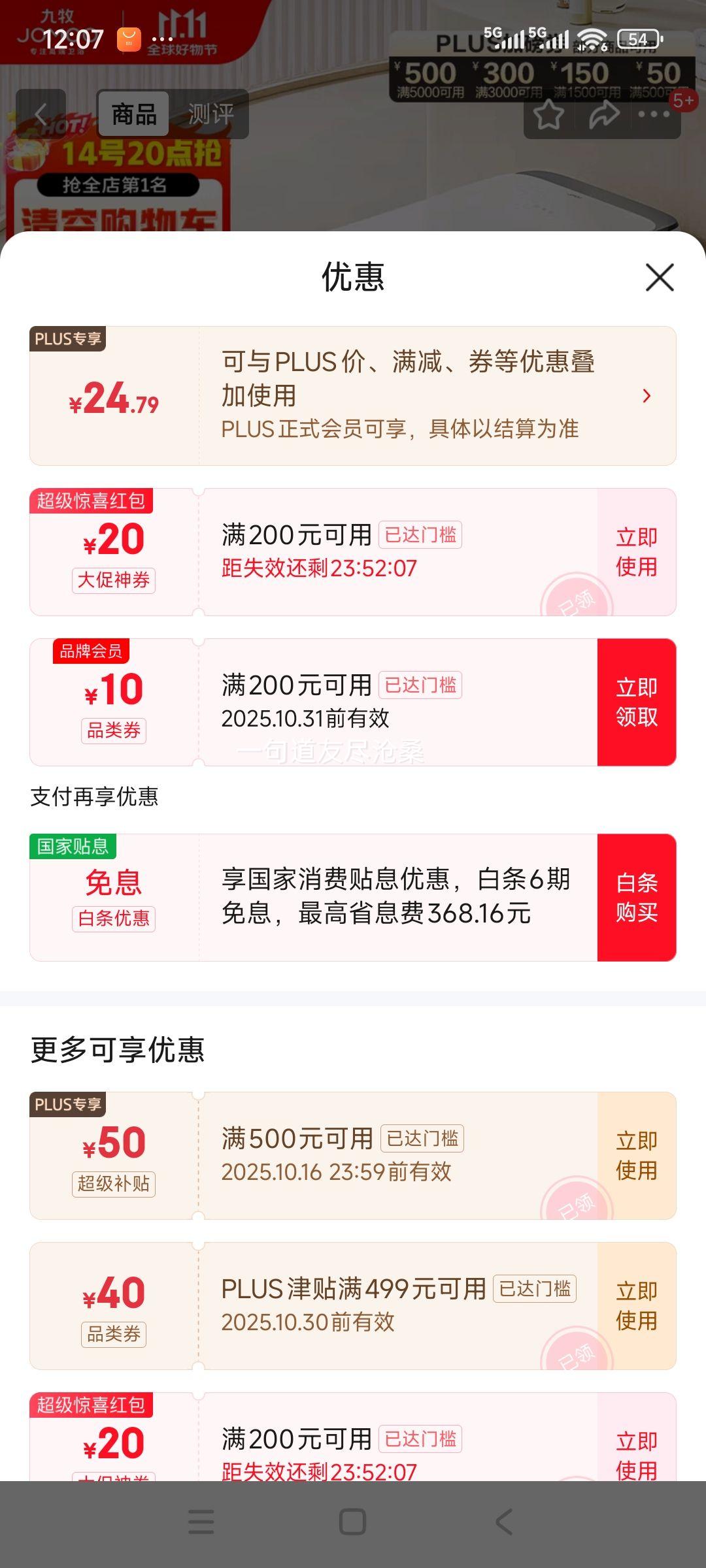The width and height of the screenshot is (706, 1568).
Task: Favorite this product with the star
Action: 548,115
